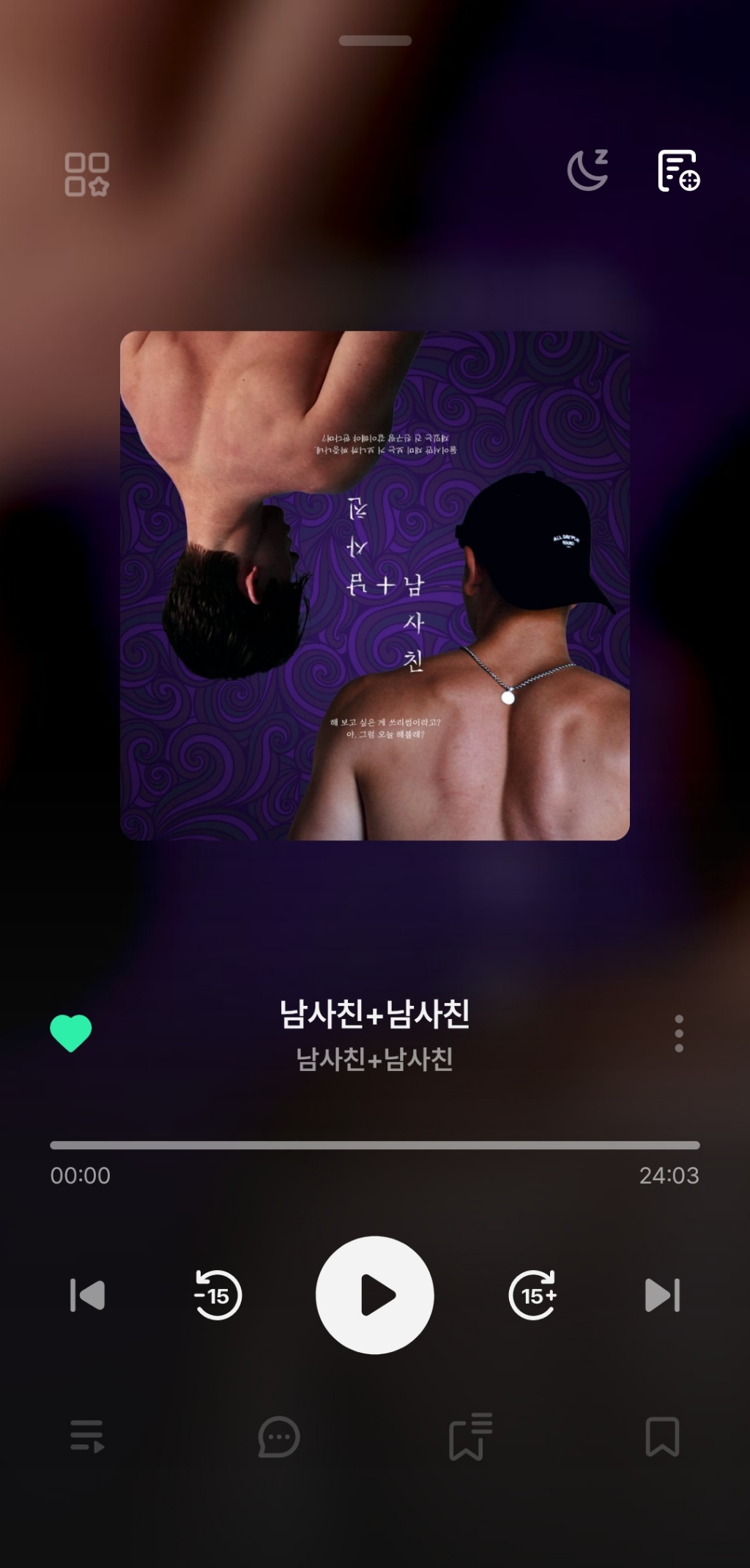Tap the top handle to collapse player
Image resolution: width=750 pixels, height=1568 pixels.
tap(375, 41)
